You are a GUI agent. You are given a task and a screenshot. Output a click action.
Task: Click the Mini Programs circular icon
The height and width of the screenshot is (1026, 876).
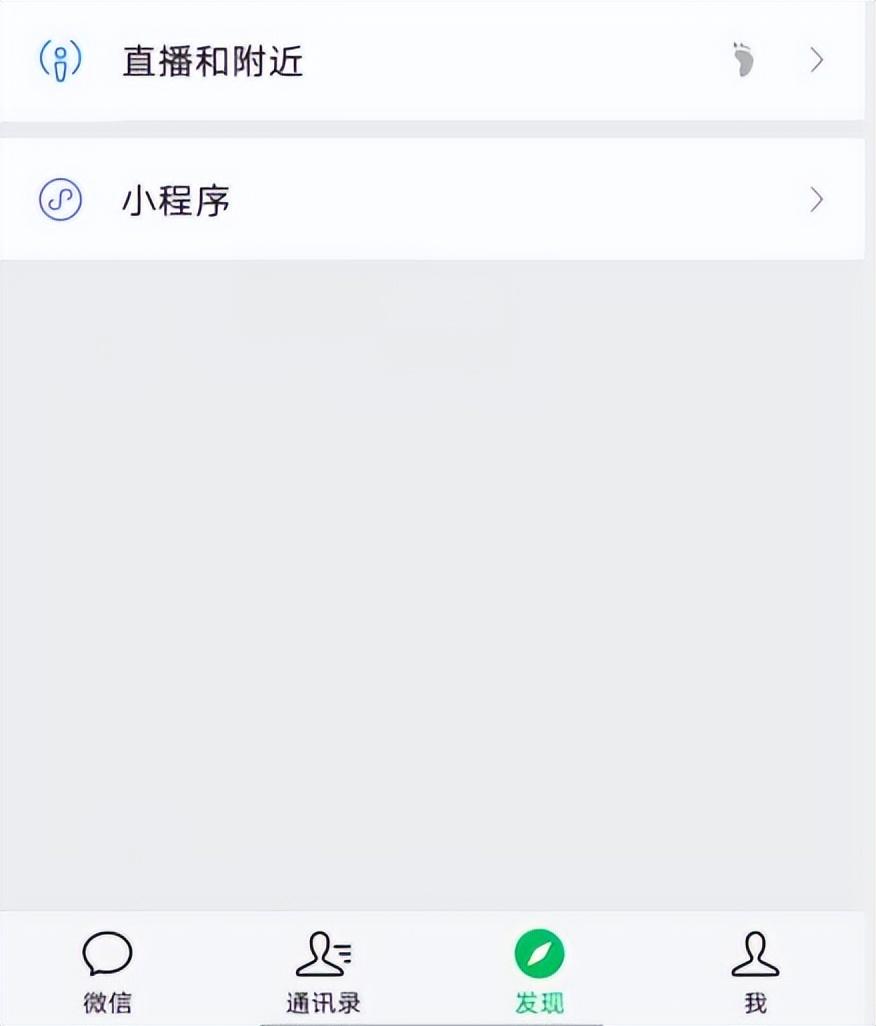click(57, 198)
